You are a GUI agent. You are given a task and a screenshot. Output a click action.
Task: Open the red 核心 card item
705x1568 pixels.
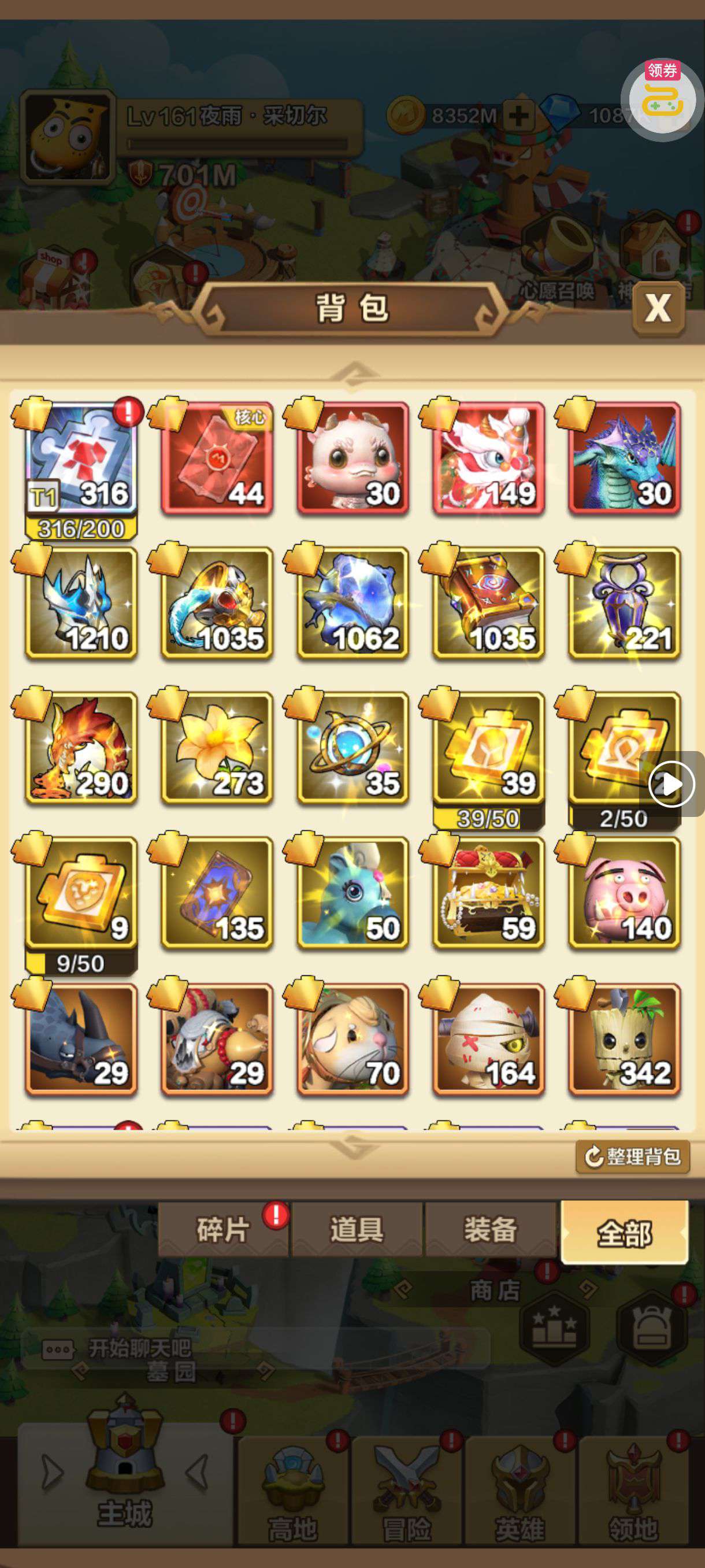[217, 458]
